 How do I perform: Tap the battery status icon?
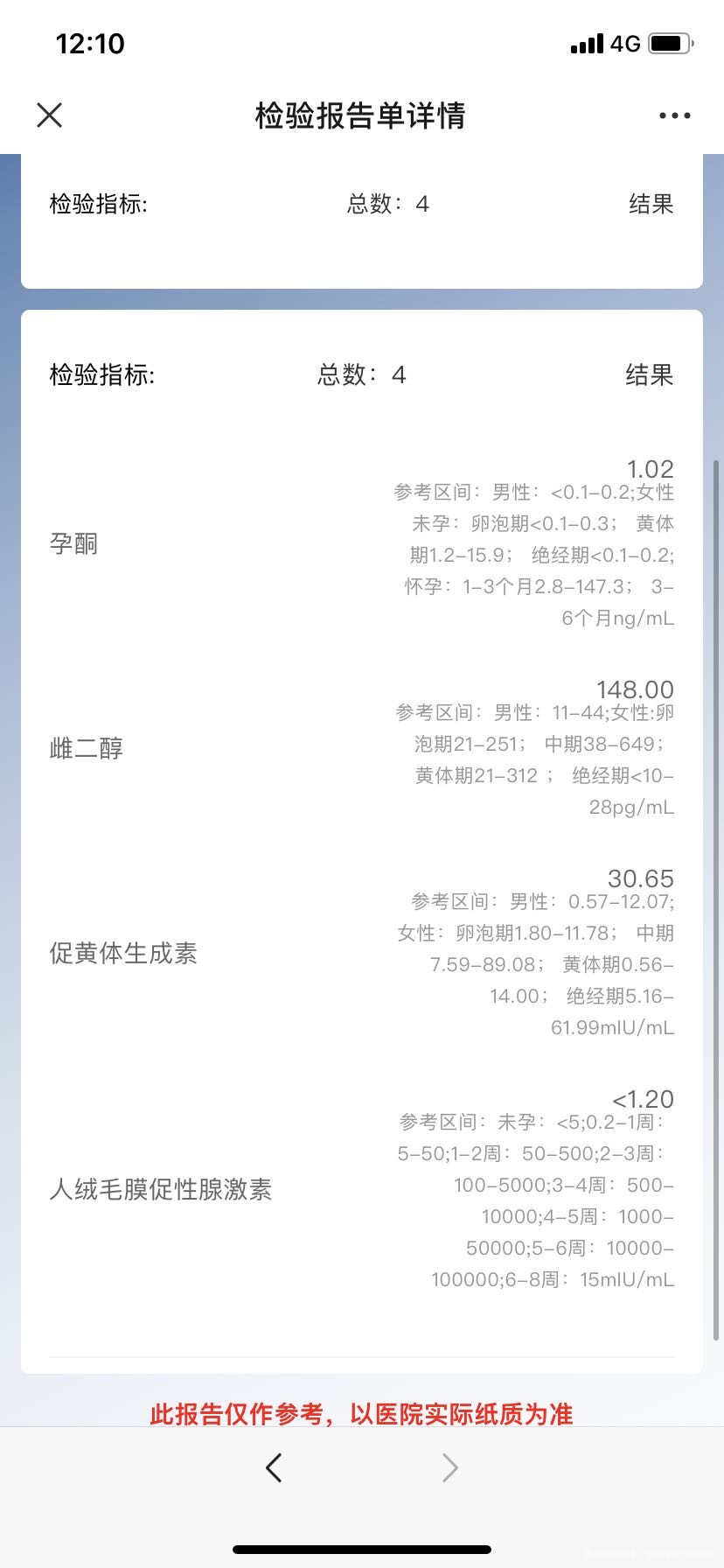[670, 43]
